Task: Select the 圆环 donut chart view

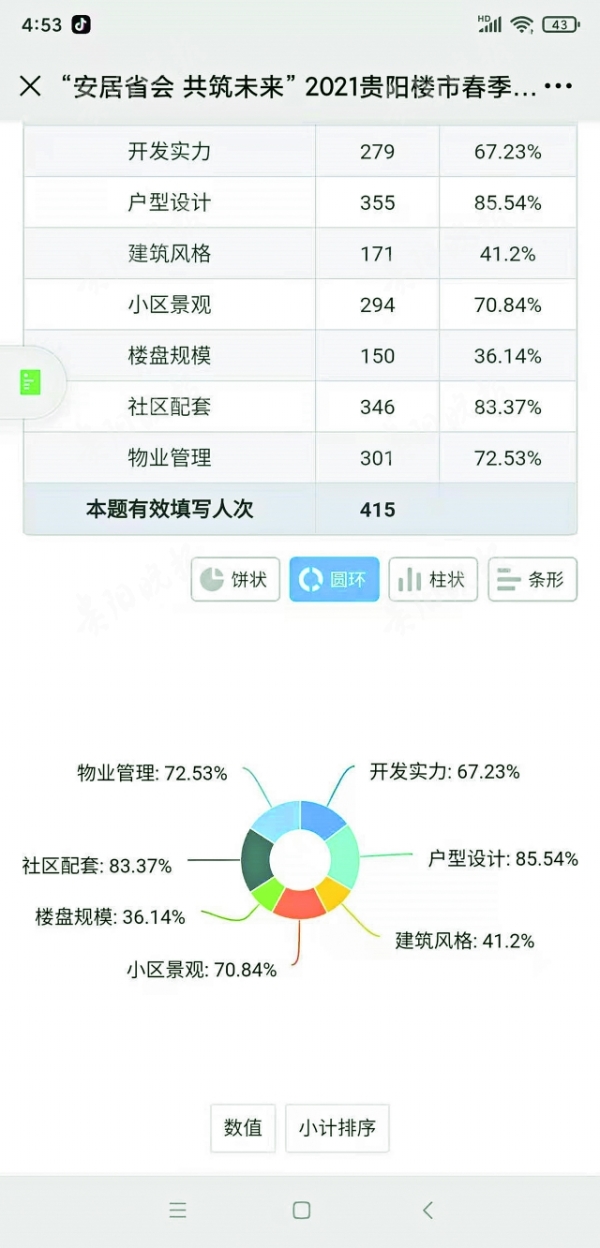Action: 334,579
